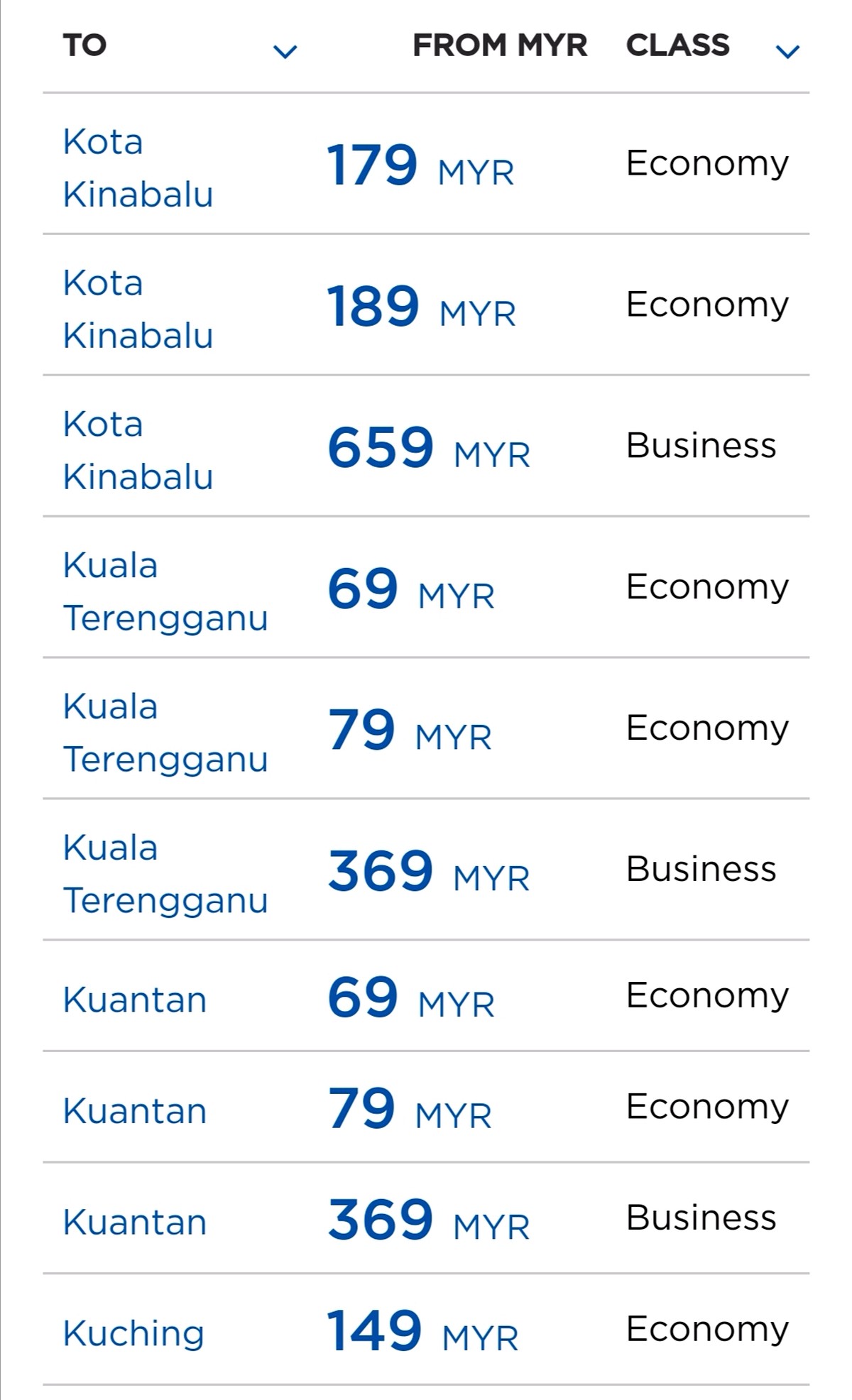Choose the Kuantan 369 MYR Business fare
Viewport: 852px width, 1400px height.
pyautogui.click(x=426, y=1219)
